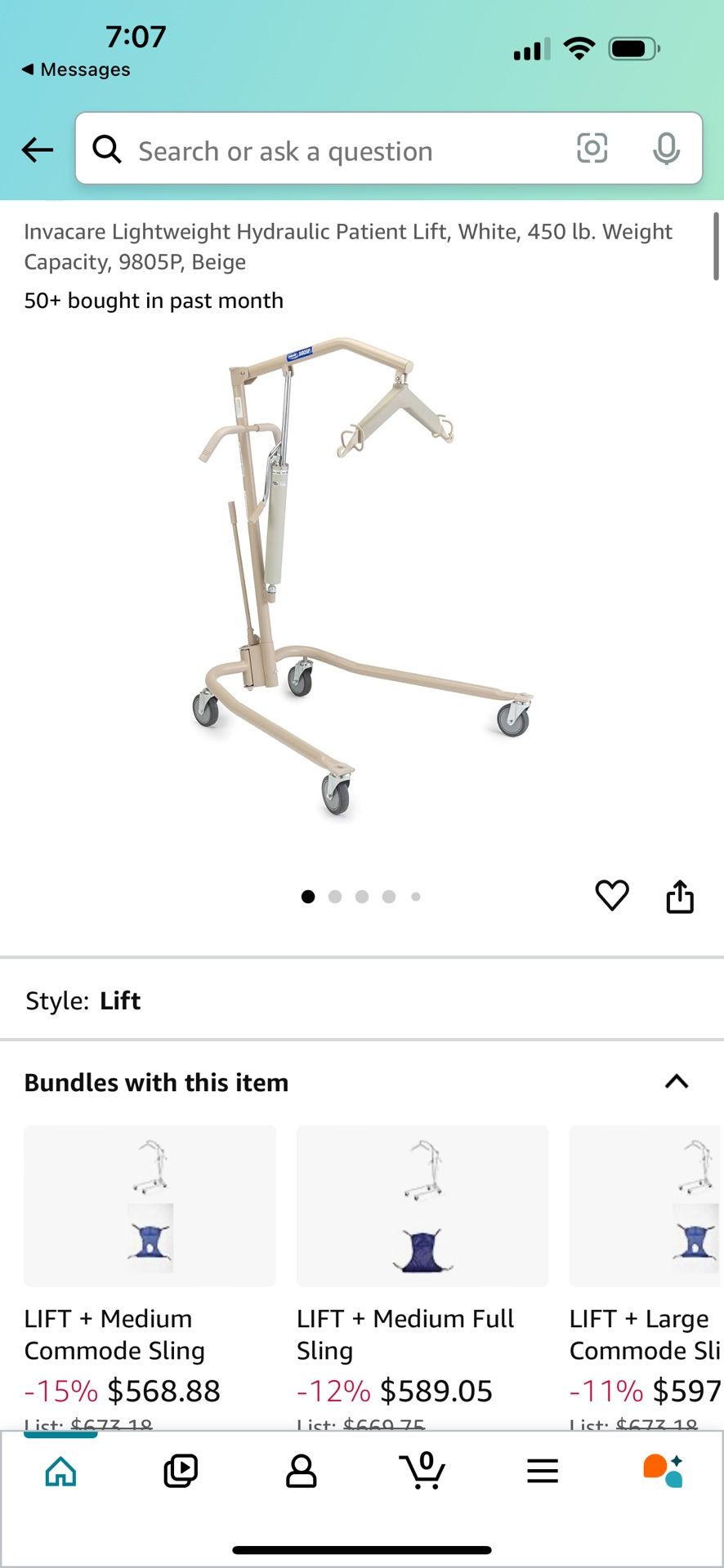724x1568 pixels.
Task: Open the video/reels feed icon
Action: (181, 1470)
